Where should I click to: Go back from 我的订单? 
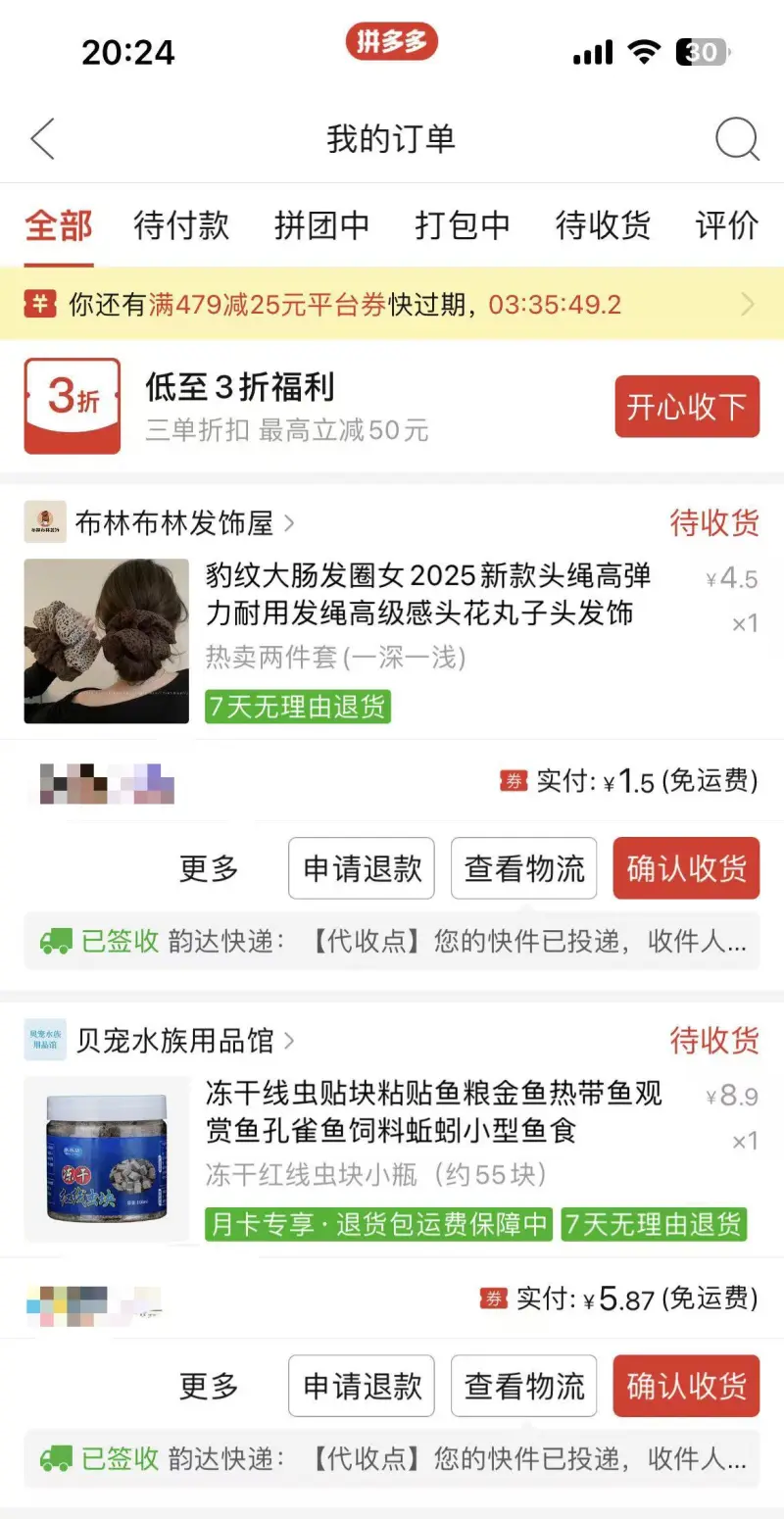pos(43,139)
